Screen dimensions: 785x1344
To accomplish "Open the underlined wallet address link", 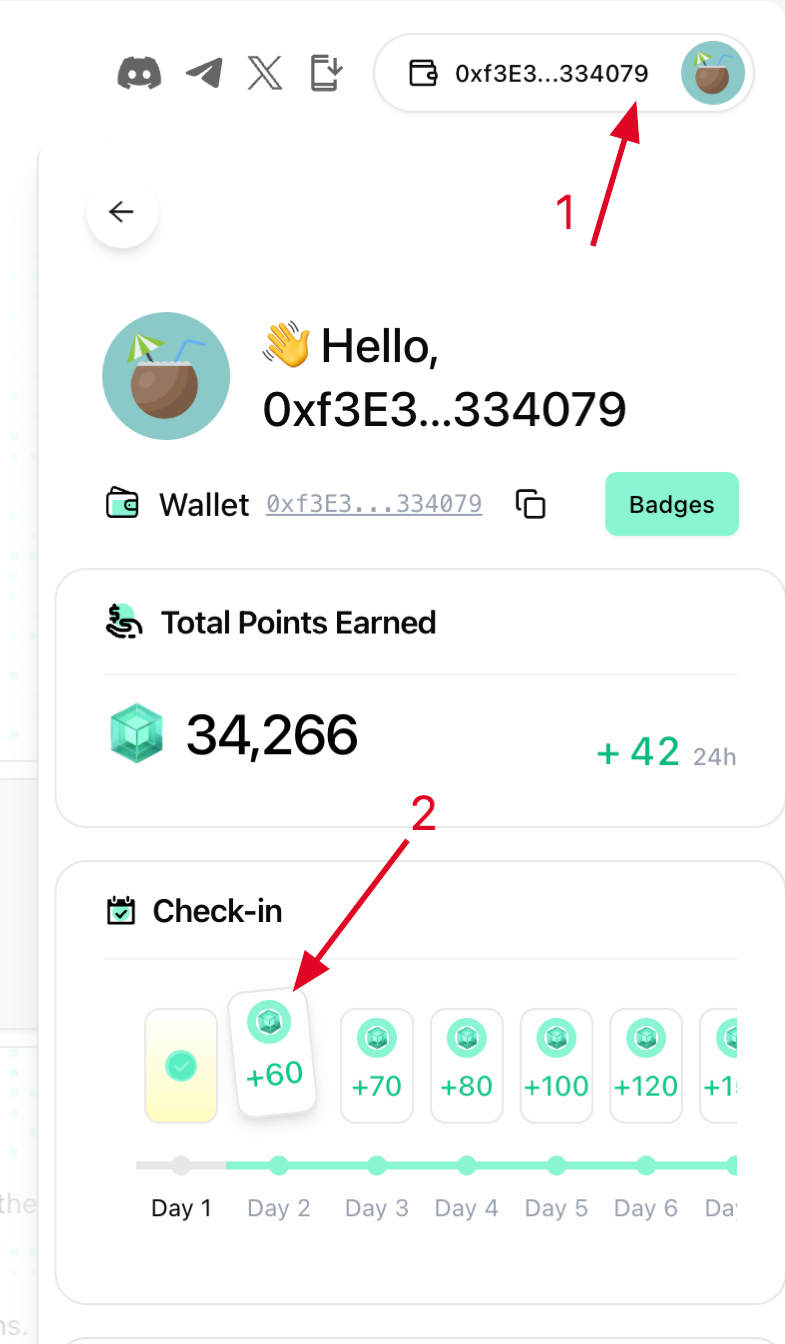I will click(x=374, y=504).
